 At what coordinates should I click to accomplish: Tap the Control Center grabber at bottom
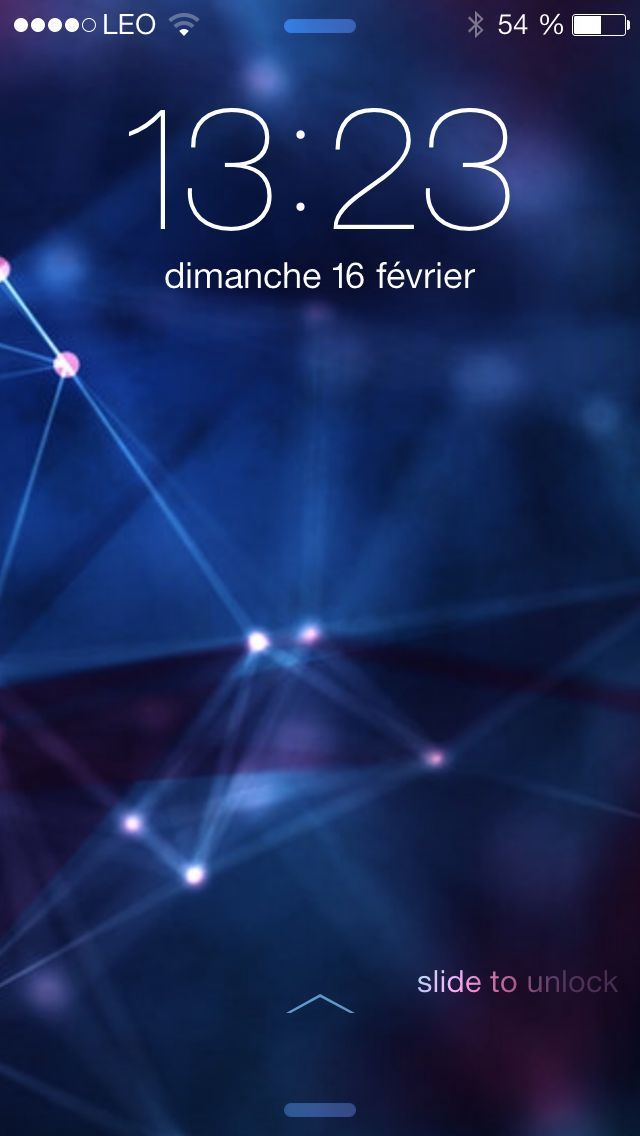320,1110
